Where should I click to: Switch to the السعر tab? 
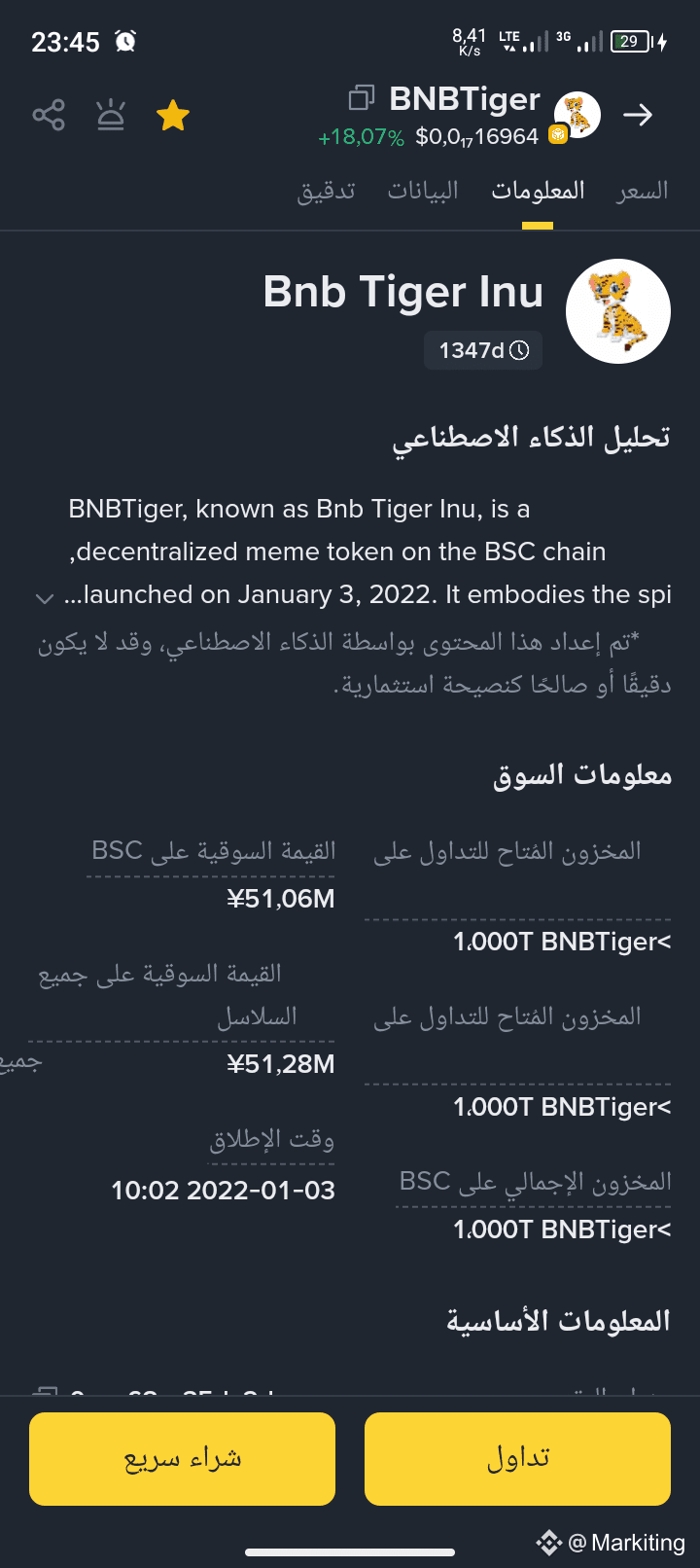[643, 191]
